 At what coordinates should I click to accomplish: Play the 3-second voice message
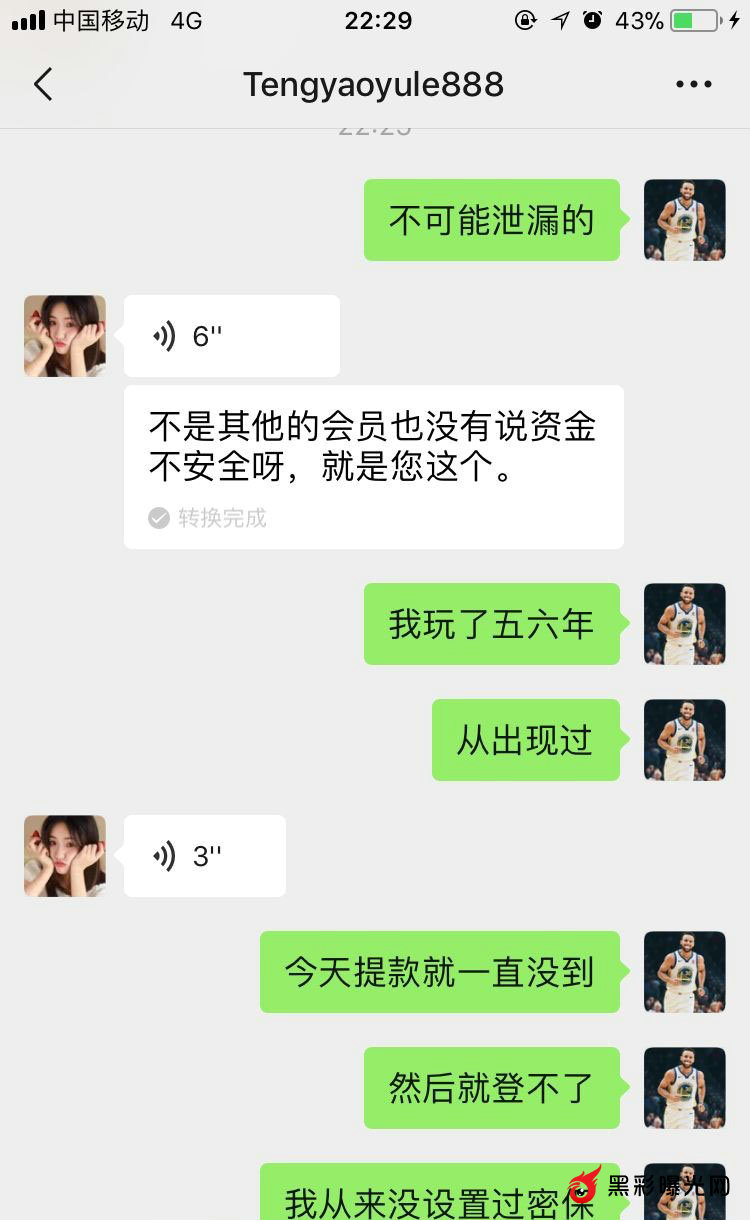point(204,856)
